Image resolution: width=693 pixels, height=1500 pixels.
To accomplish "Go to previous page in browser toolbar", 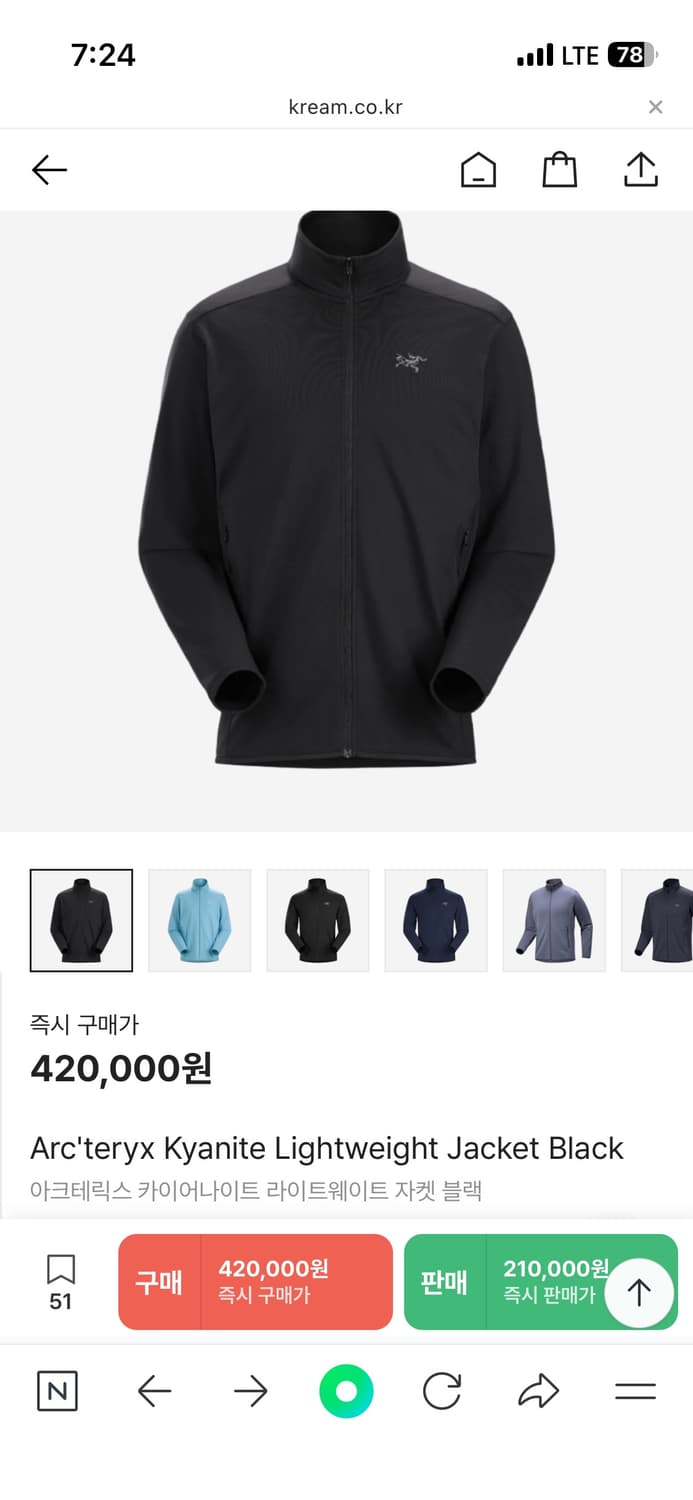I will [154, 1391].
